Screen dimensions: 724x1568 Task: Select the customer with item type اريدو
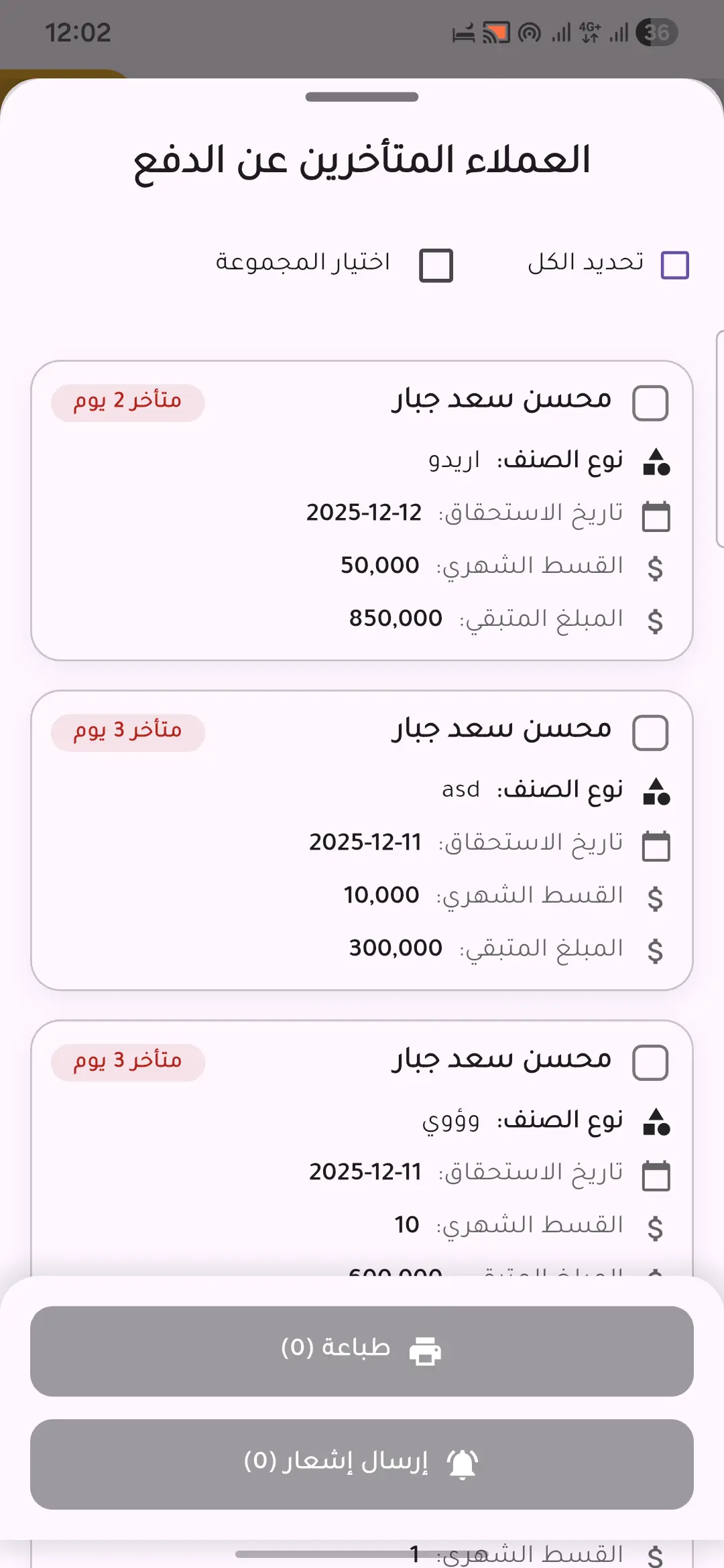pyautogui.click(x=650, y=403)
